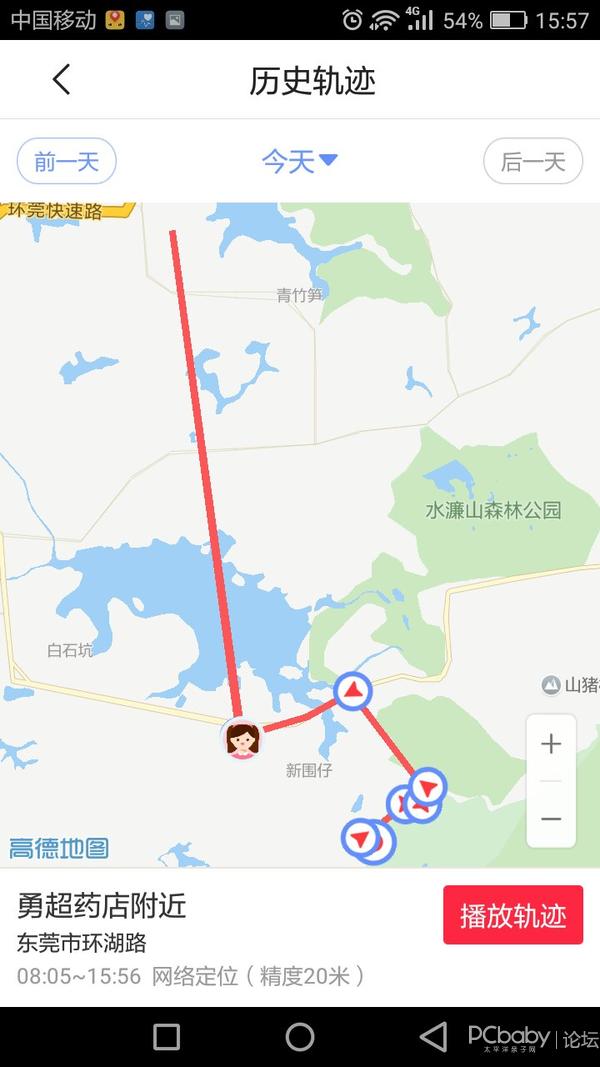Go back from 历史轨迹 screen
Image resolution: width=600 pixels, height=1067 pixels.
[x=62, y=80]
